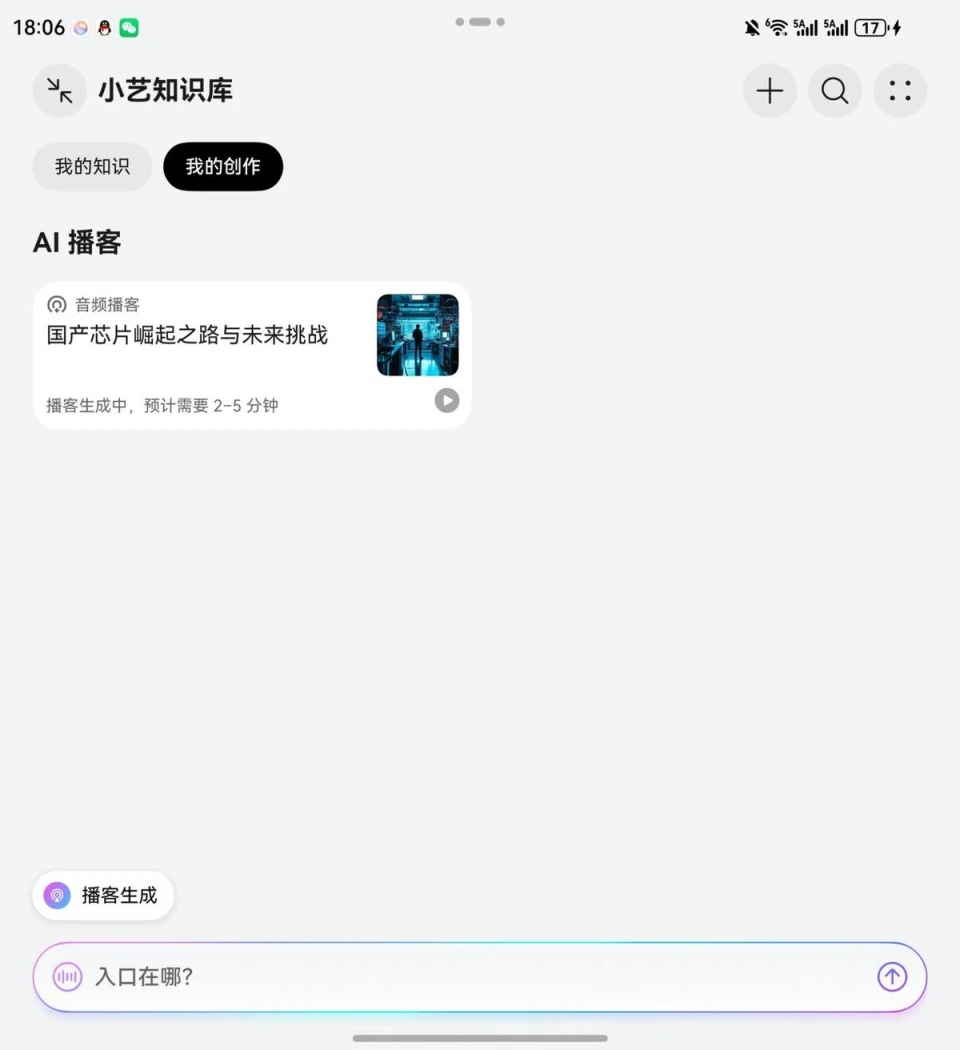Screen dimensions: 960x1050
Task: Switch to the 我的知识 tab
Action: pyautogui.click(x=91, y=166)
